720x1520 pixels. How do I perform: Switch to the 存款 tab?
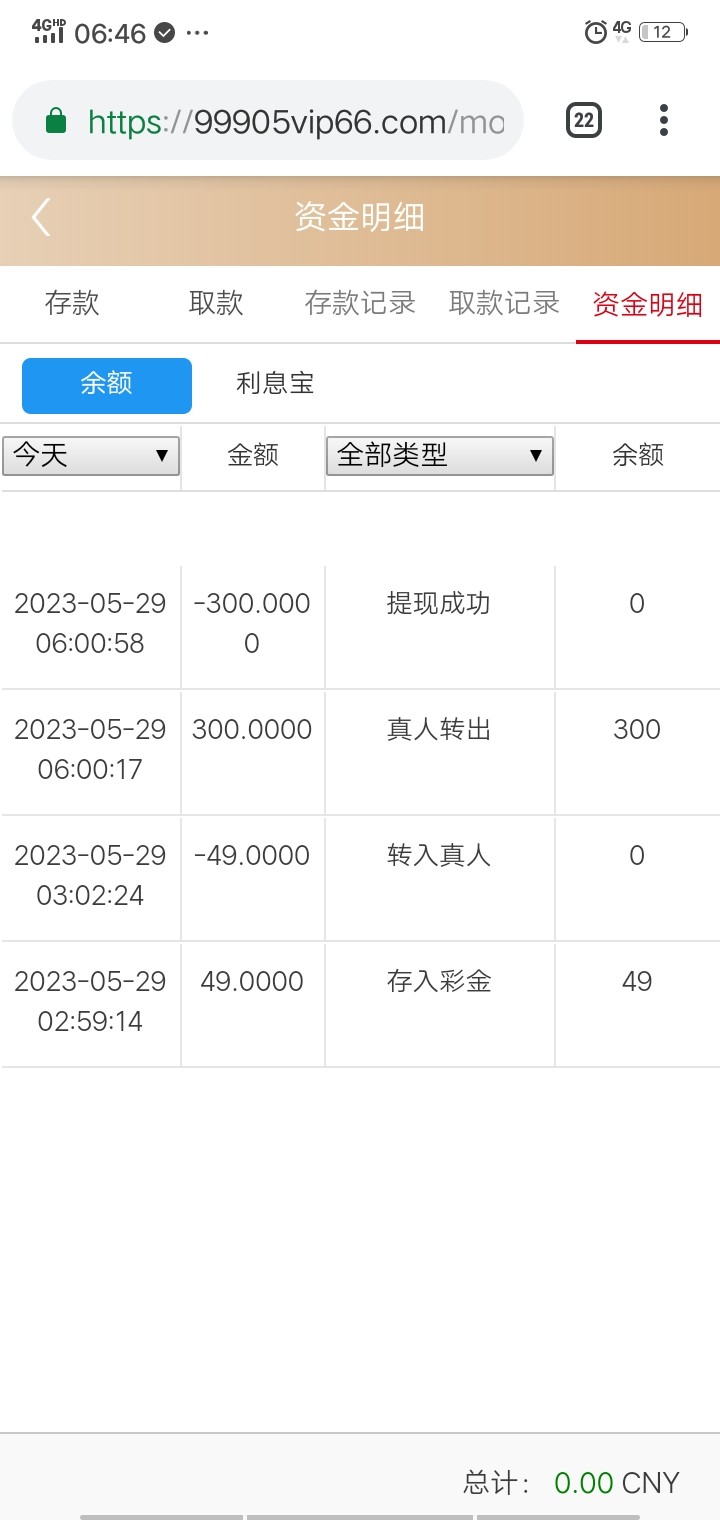(72, 303)
